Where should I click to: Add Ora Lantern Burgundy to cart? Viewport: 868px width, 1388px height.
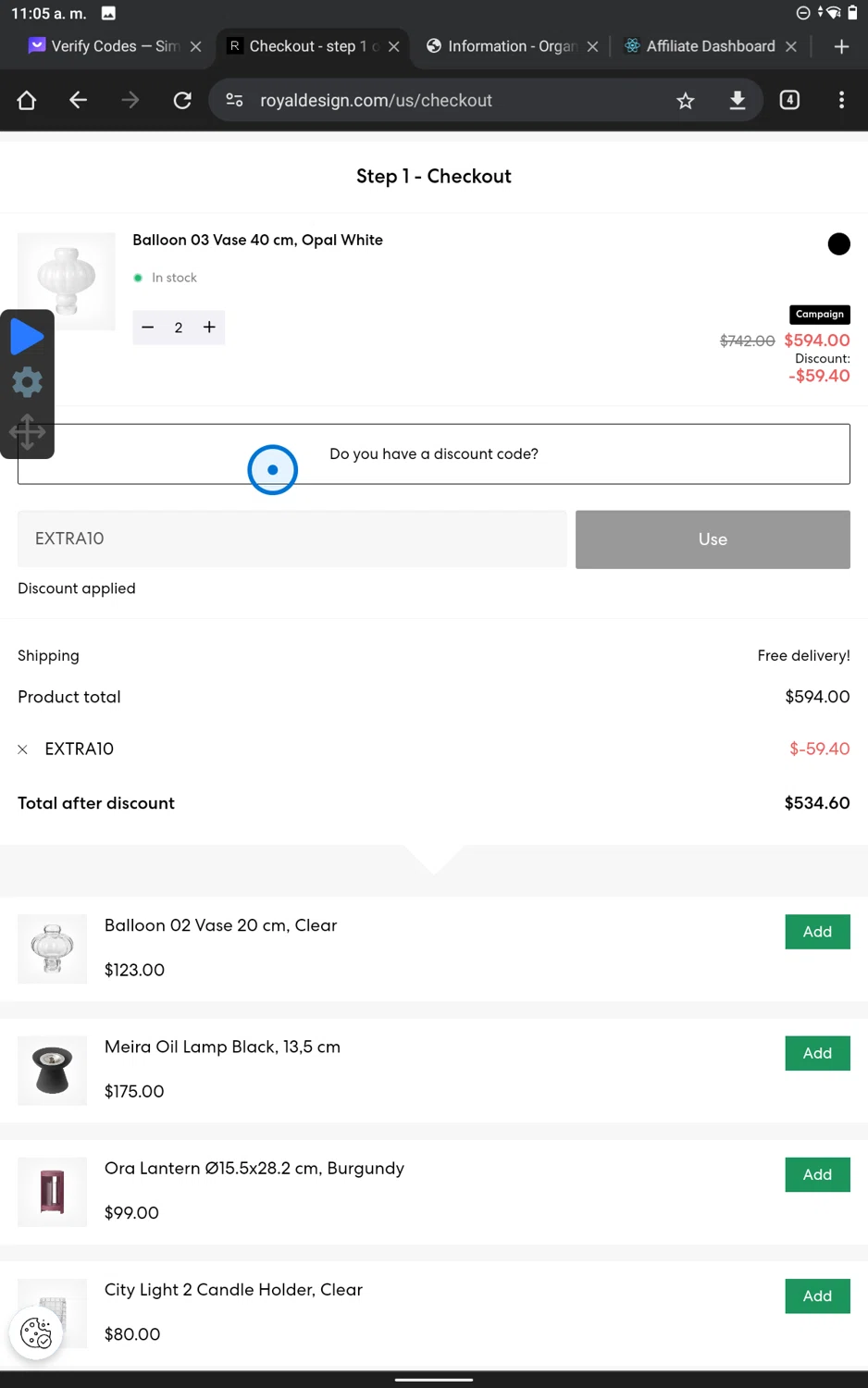(x=816, y=1174)
